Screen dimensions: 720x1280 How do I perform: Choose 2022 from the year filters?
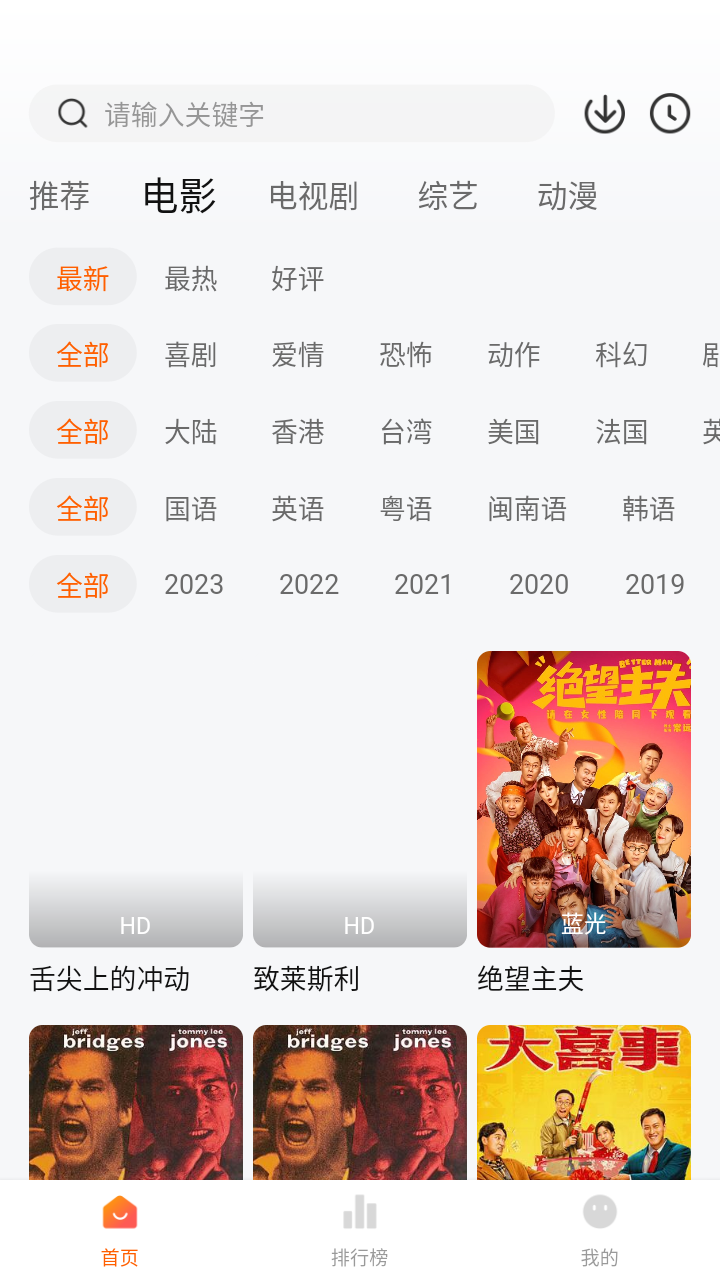[309, 584]
